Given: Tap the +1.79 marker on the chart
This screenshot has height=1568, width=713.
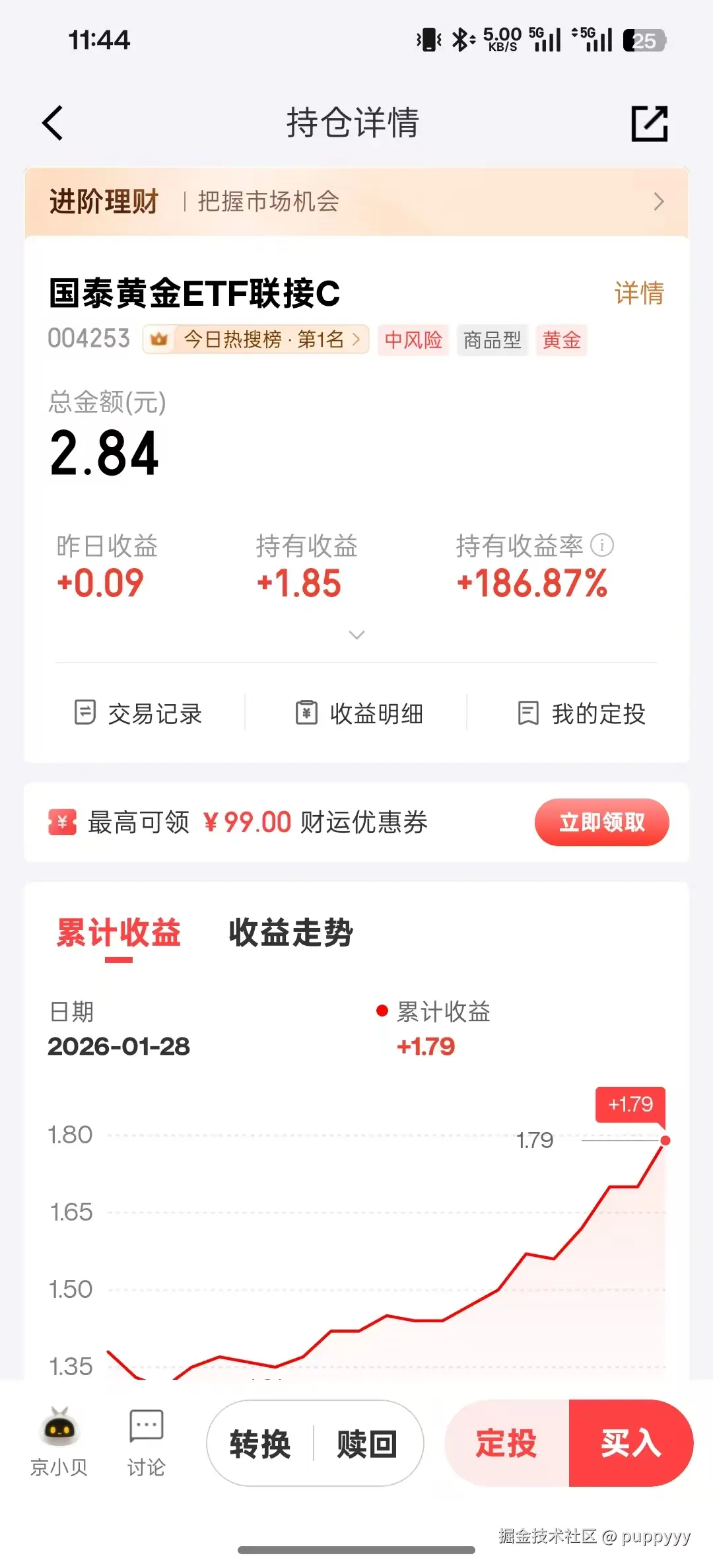Looking at the screenshot, I should click(630, 1106).
